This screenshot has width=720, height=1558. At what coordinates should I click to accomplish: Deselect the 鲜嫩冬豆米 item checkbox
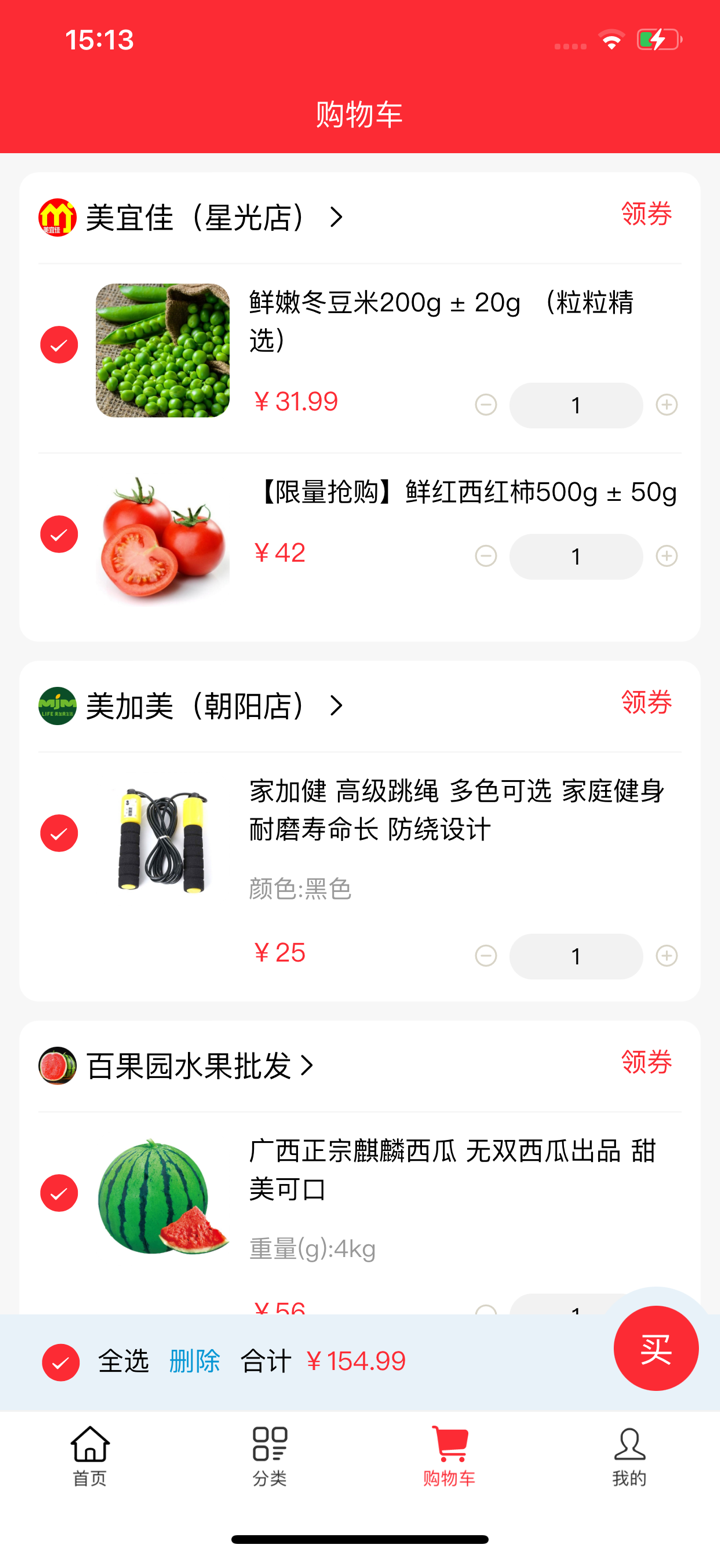click(x=59, y=344)
